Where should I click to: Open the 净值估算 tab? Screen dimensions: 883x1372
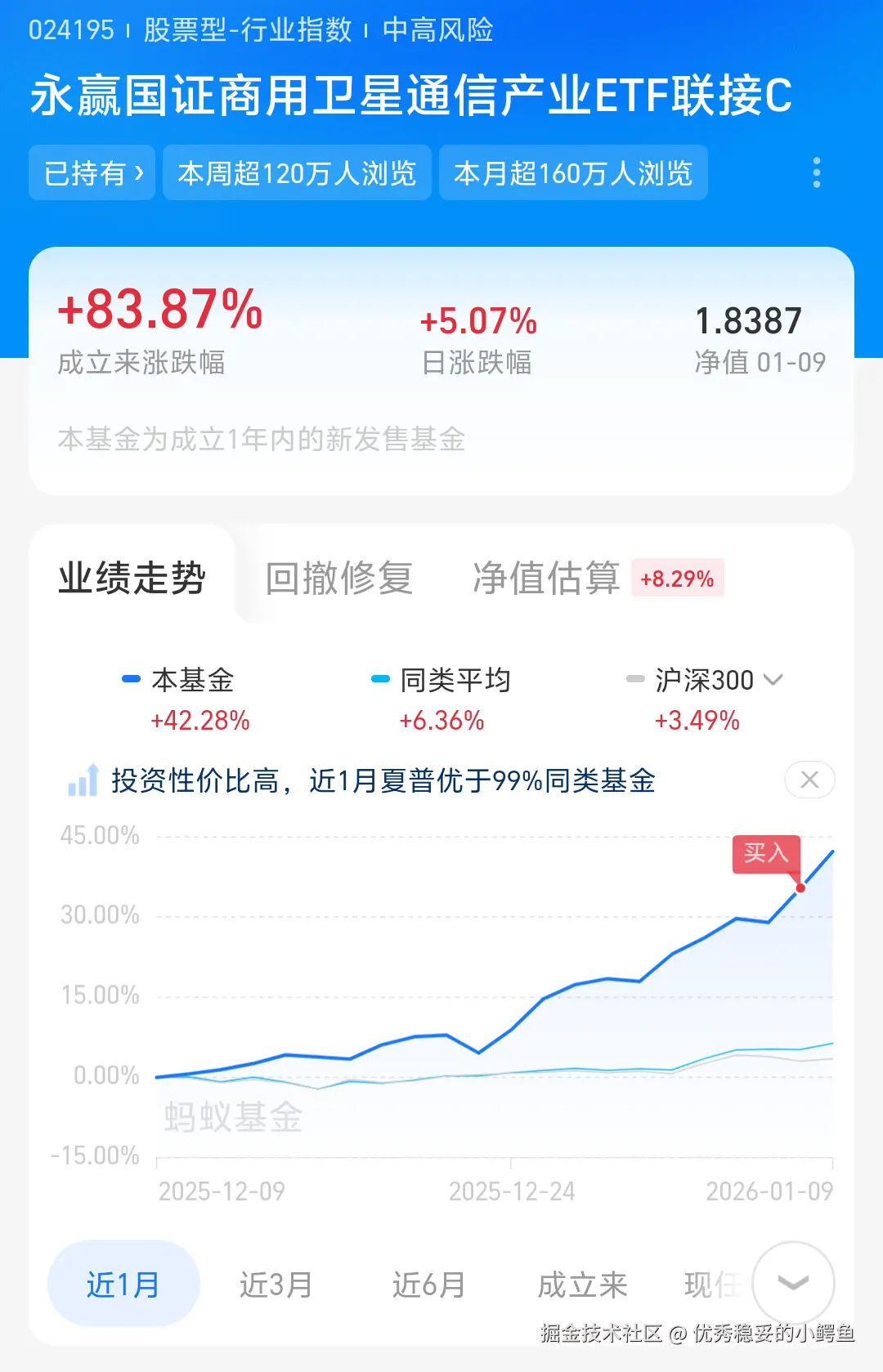tap(546, 577)
